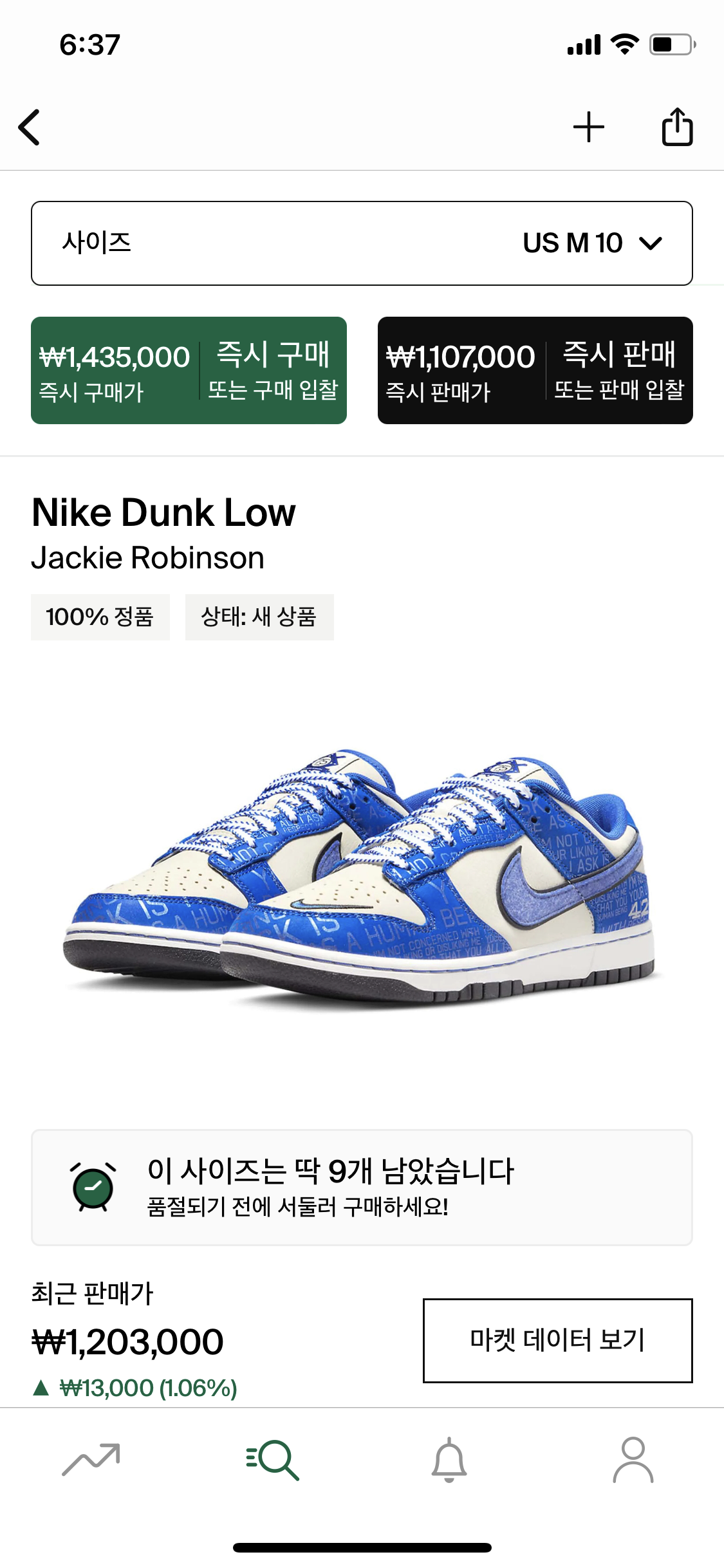Open the search tab in bottom bar
The image size is (724, 1568).
point(273,1459)
